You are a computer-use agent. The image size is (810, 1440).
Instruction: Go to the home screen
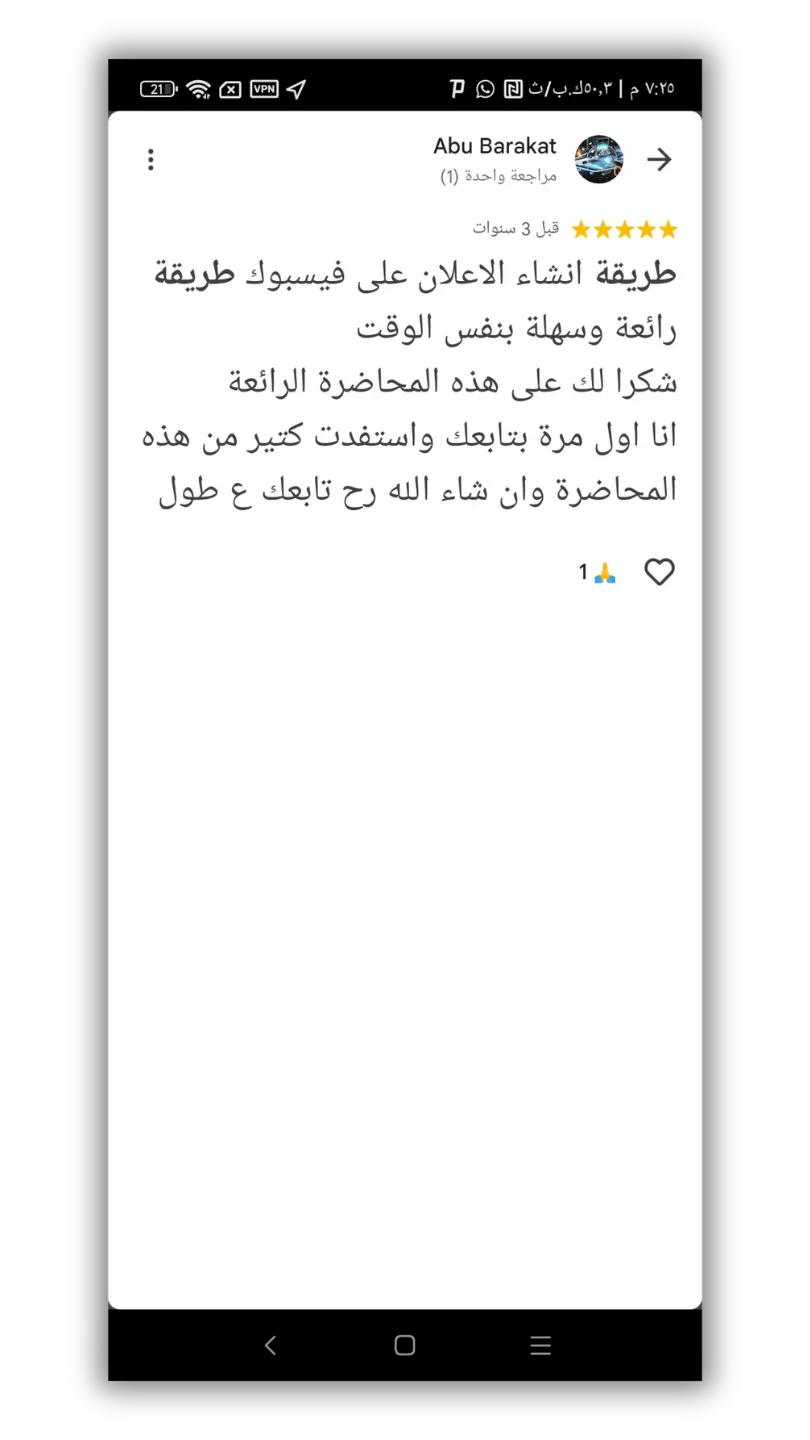click(x=405, y=1345)
